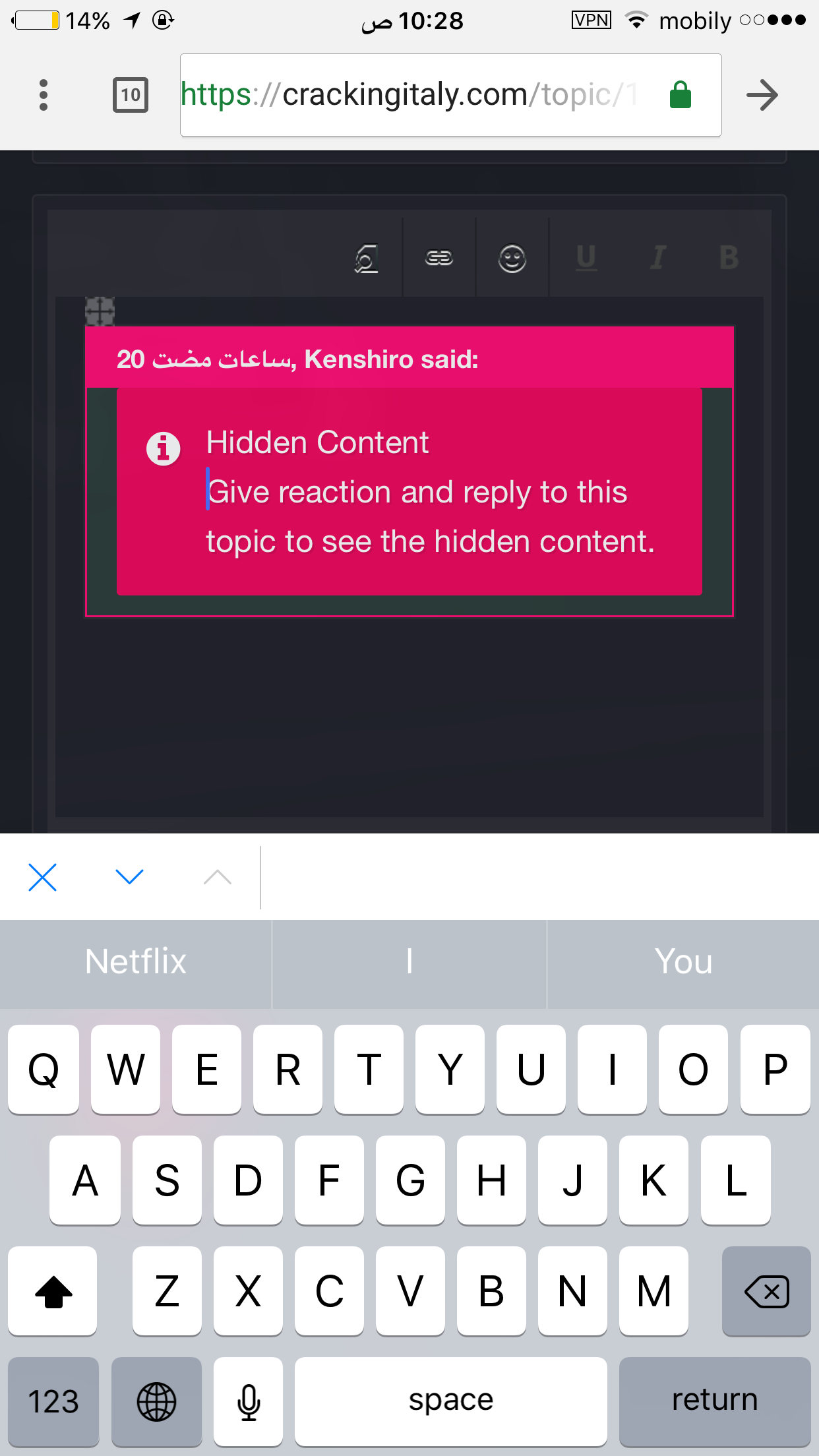Insert a link using the chain icon
The image size is (819, 1456).
pyautogui.click(x=439, y=258)
